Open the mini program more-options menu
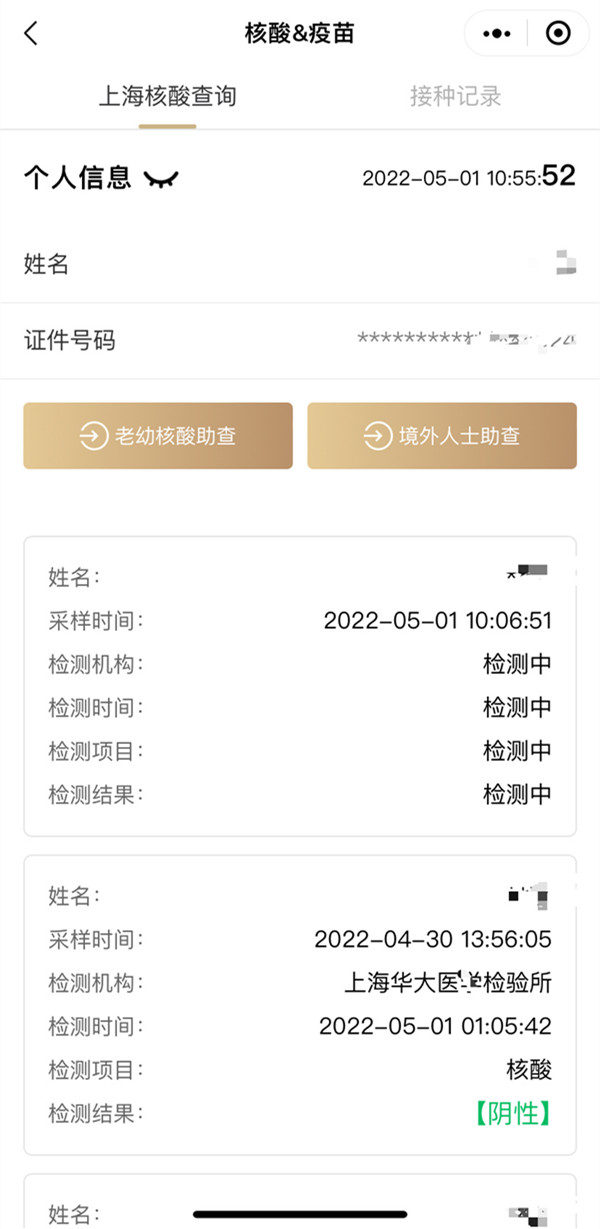The height and width of the screenshot is (1229, 600). coord(496,34)
